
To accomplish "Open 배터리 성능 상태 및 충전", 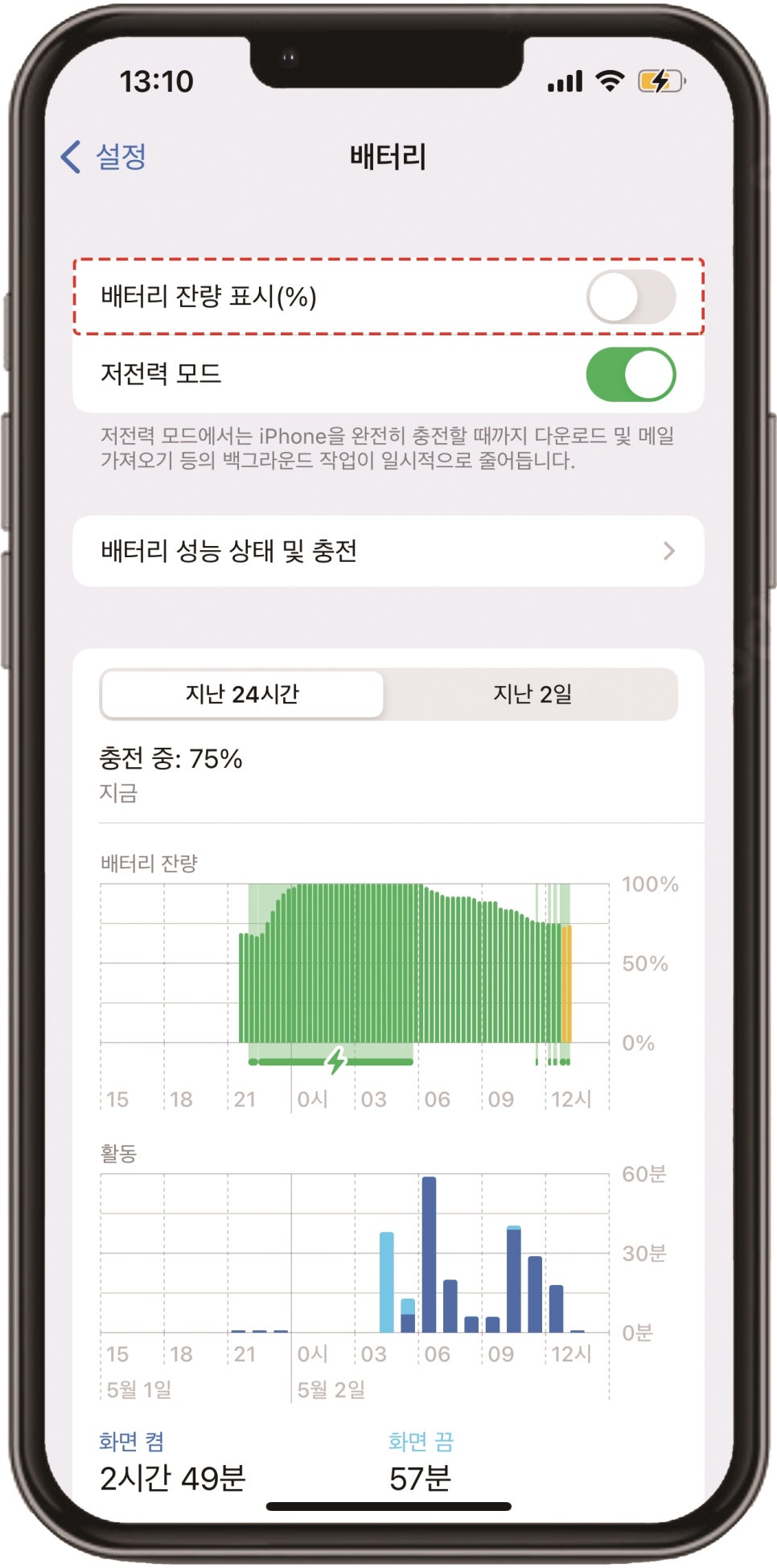I will click(388, 551).
